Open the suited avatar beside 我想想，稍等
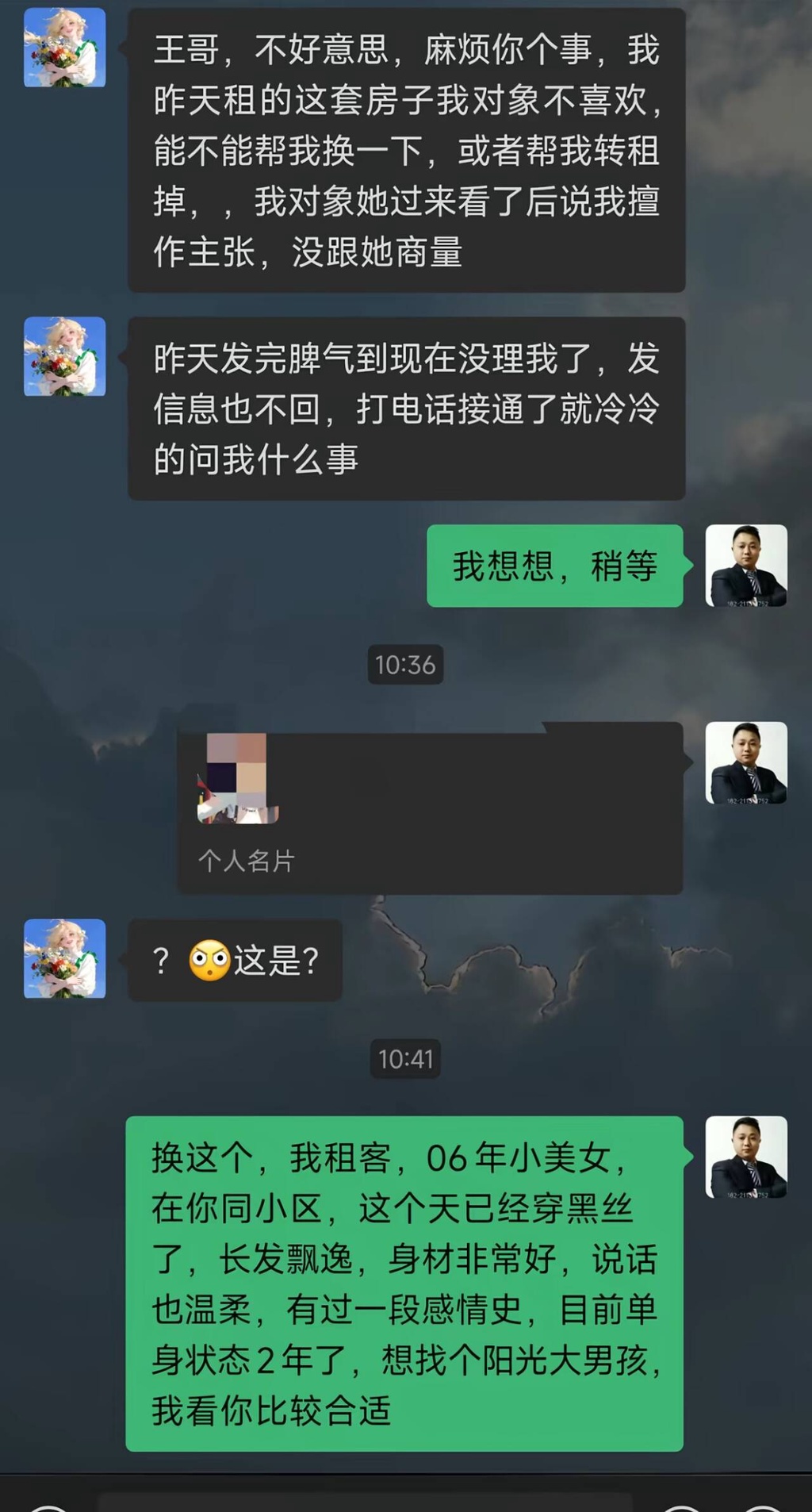The height and width of the screenshot is (1512, 812). coord(745,566)
